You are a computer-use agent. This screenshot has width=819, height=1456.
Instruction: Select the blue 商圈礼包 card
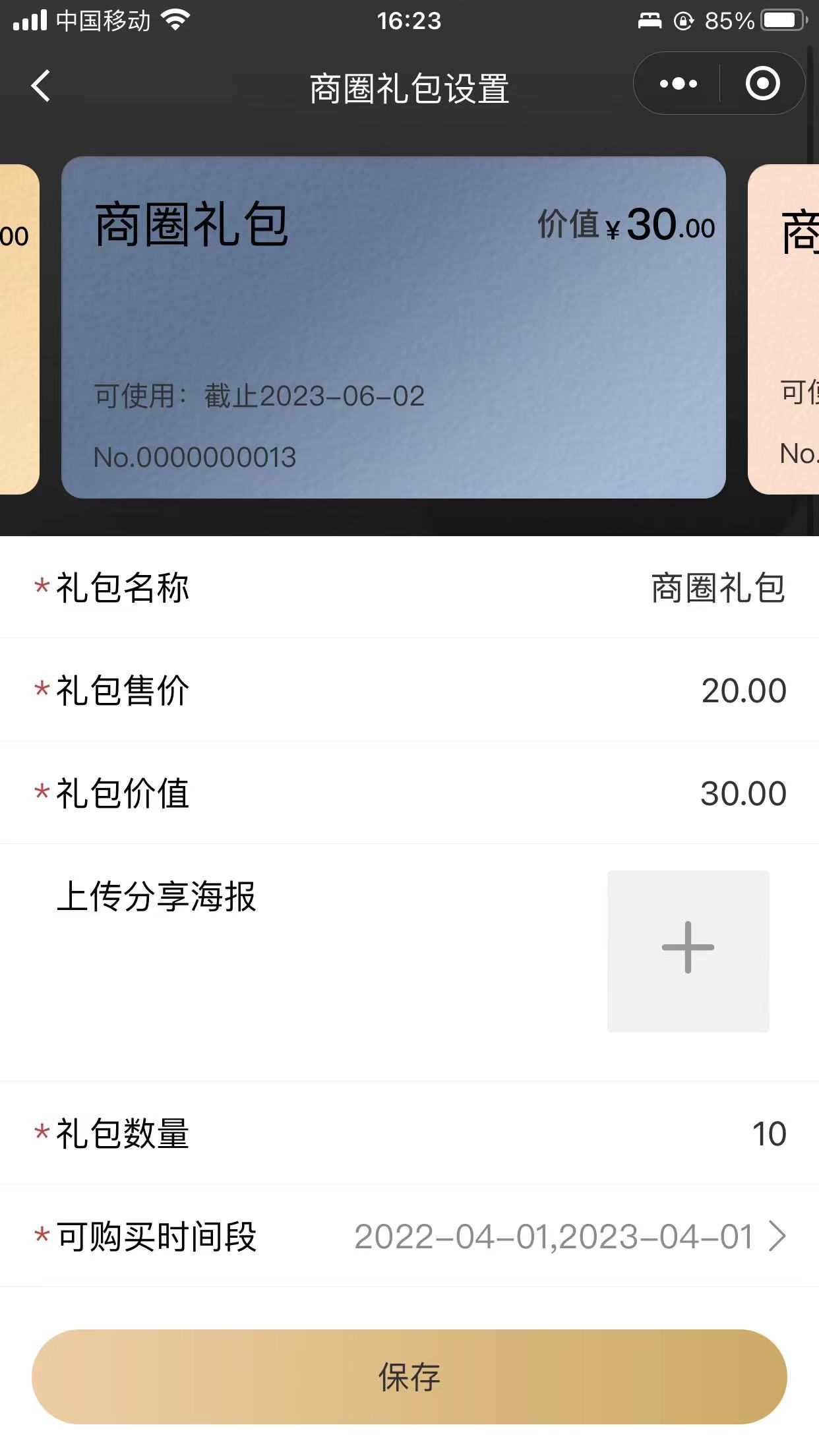click(x=393, y=327)
